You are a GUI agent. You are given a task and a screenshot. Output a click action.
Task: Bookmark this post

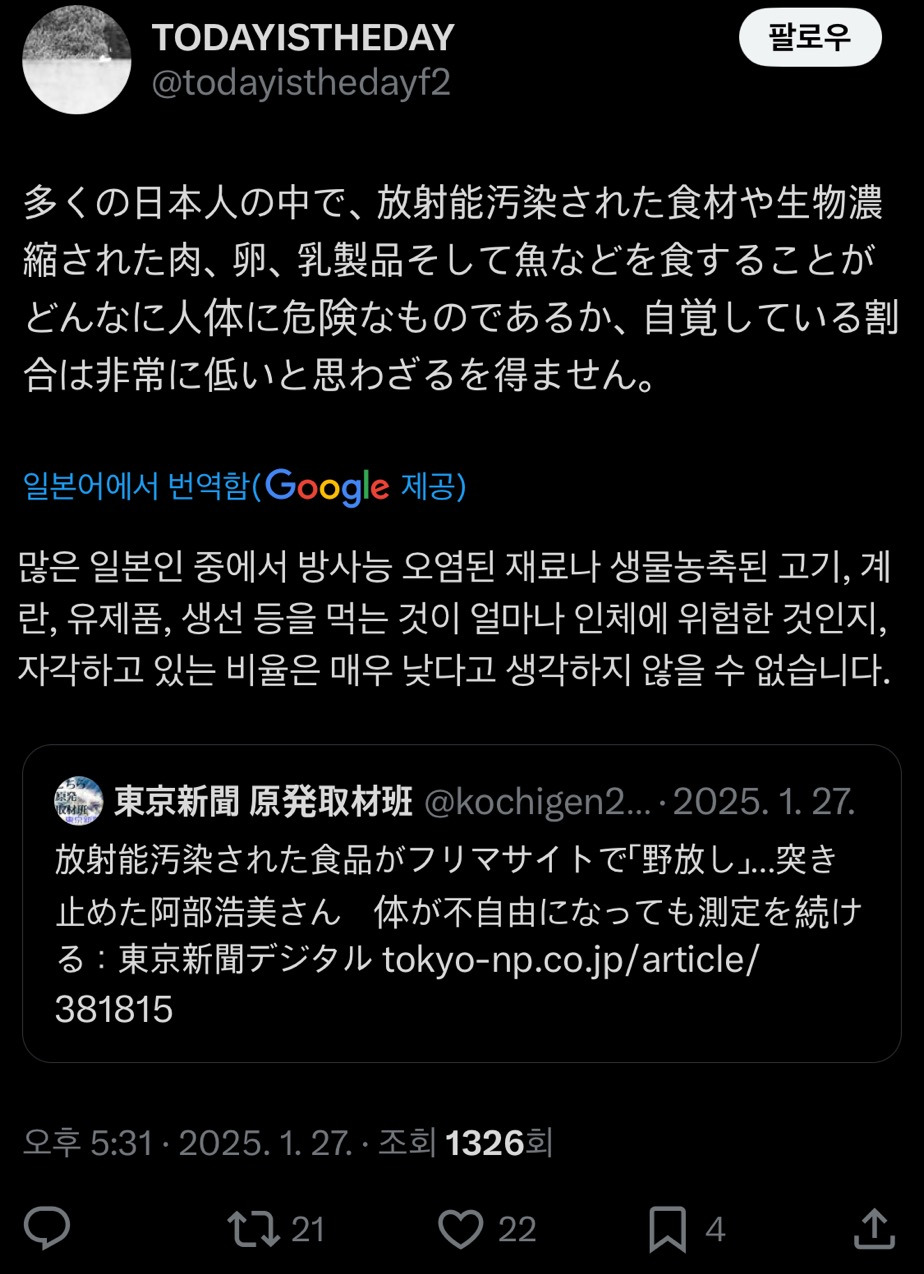(668, 1228)
